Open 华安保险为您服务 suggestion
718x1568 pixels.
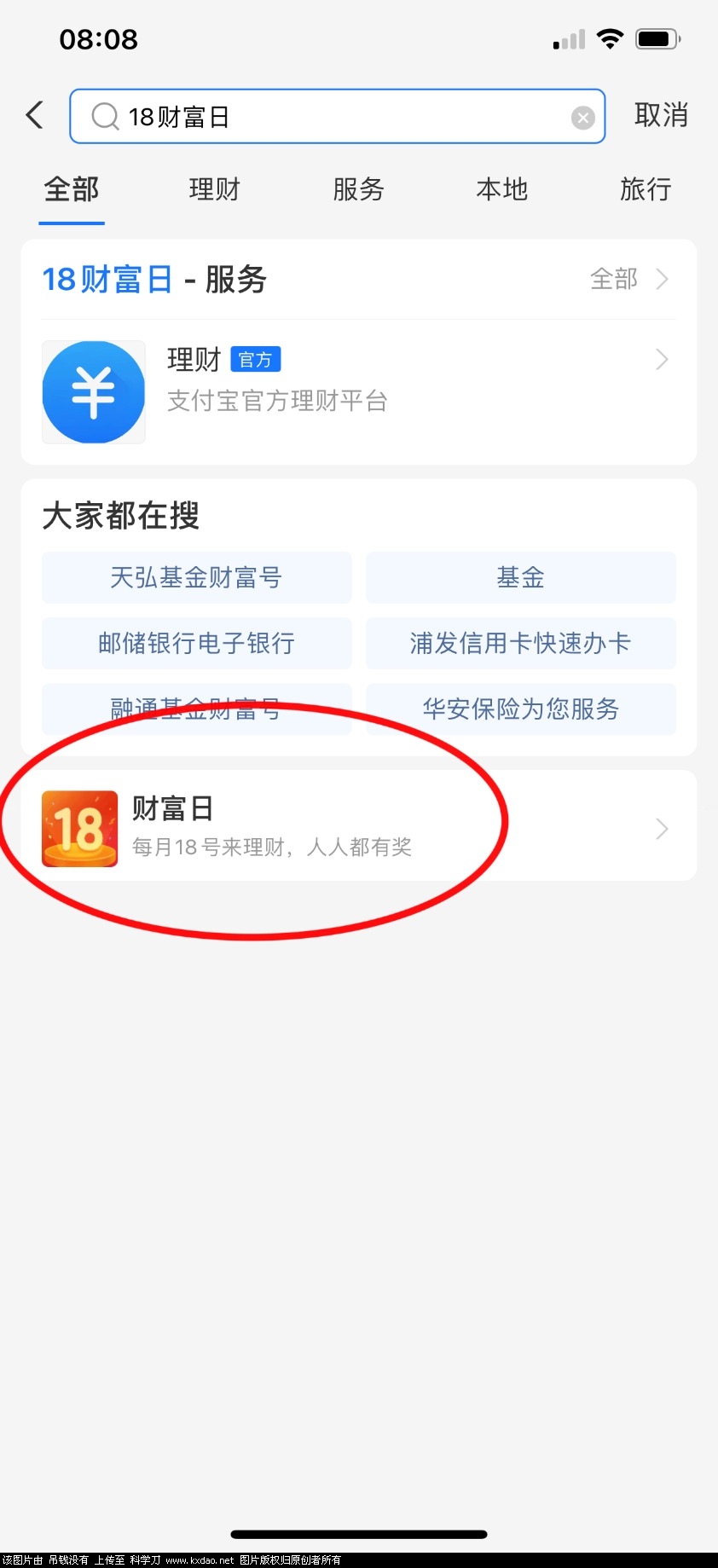point(520,709)
